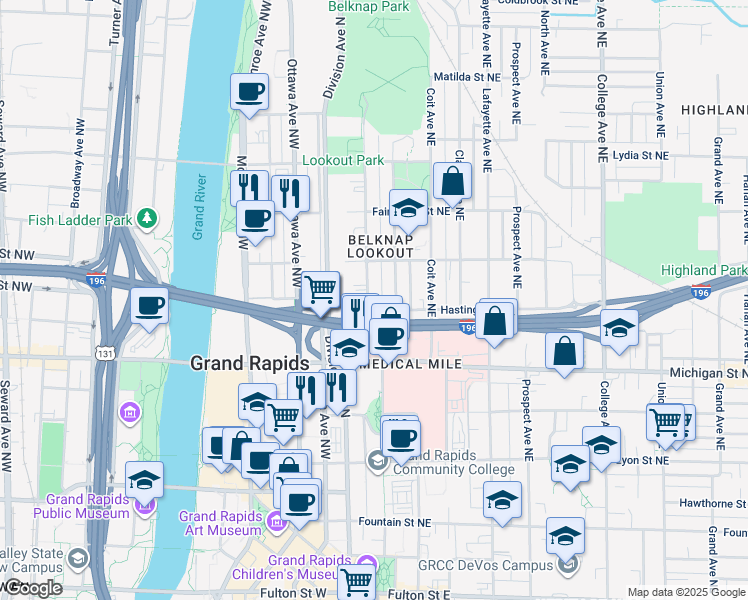Tap the graduation cap marker above GRCC DeVos Campus

click(x=565, y=536)
